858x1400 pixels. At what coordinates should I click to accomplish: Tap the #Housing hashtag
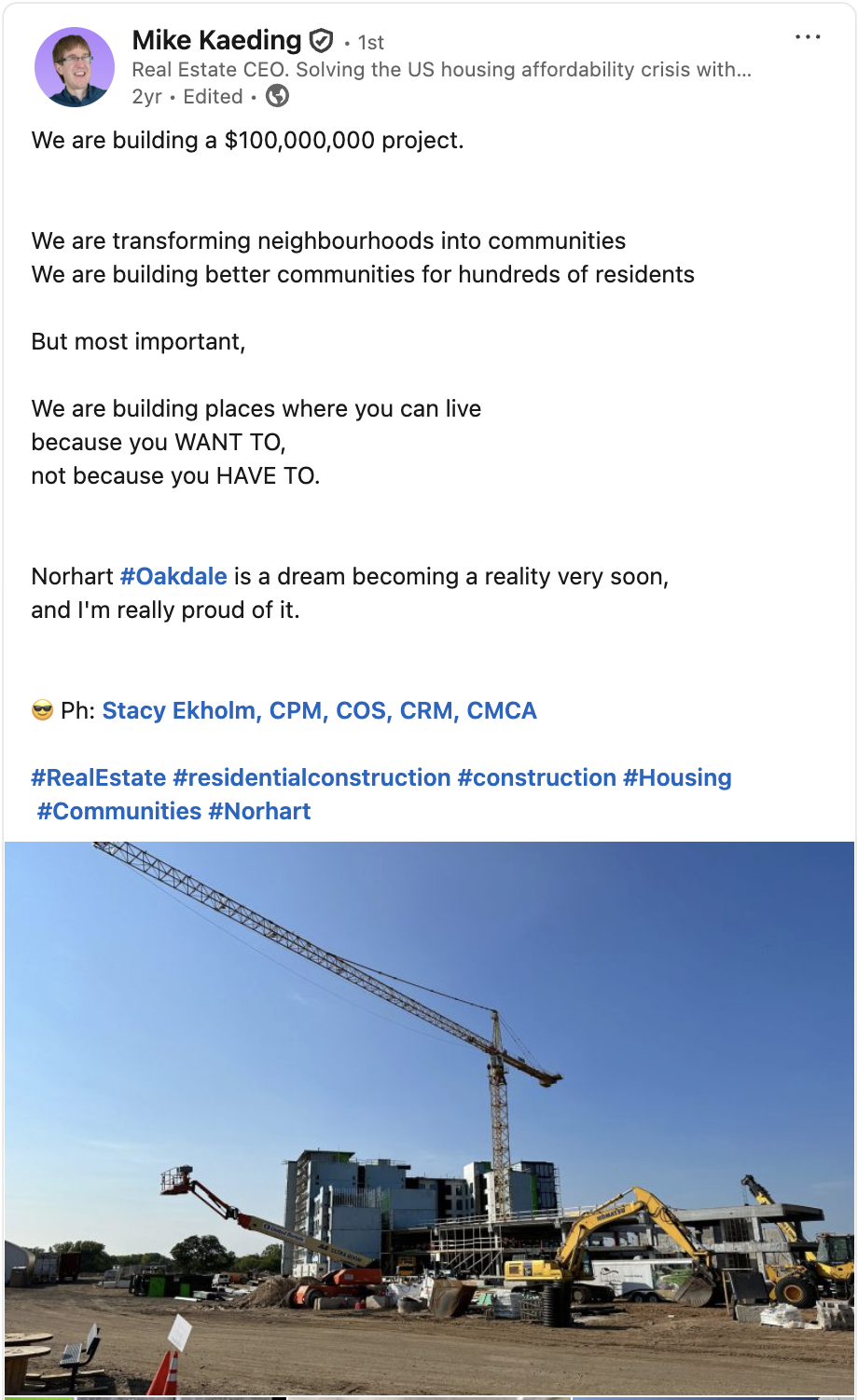coord(677,777)
